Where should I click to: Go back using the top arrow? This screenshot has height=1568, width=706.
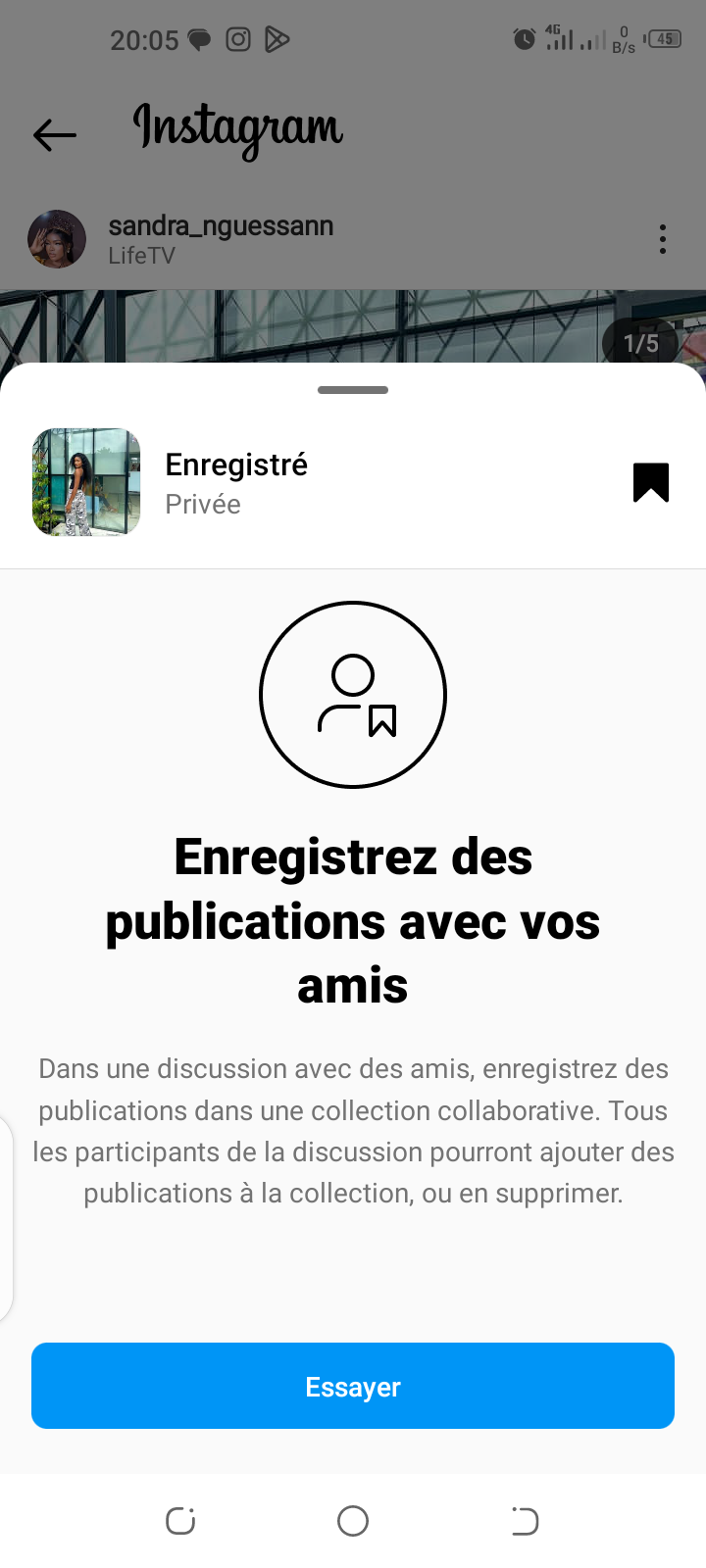pos(55,134)
